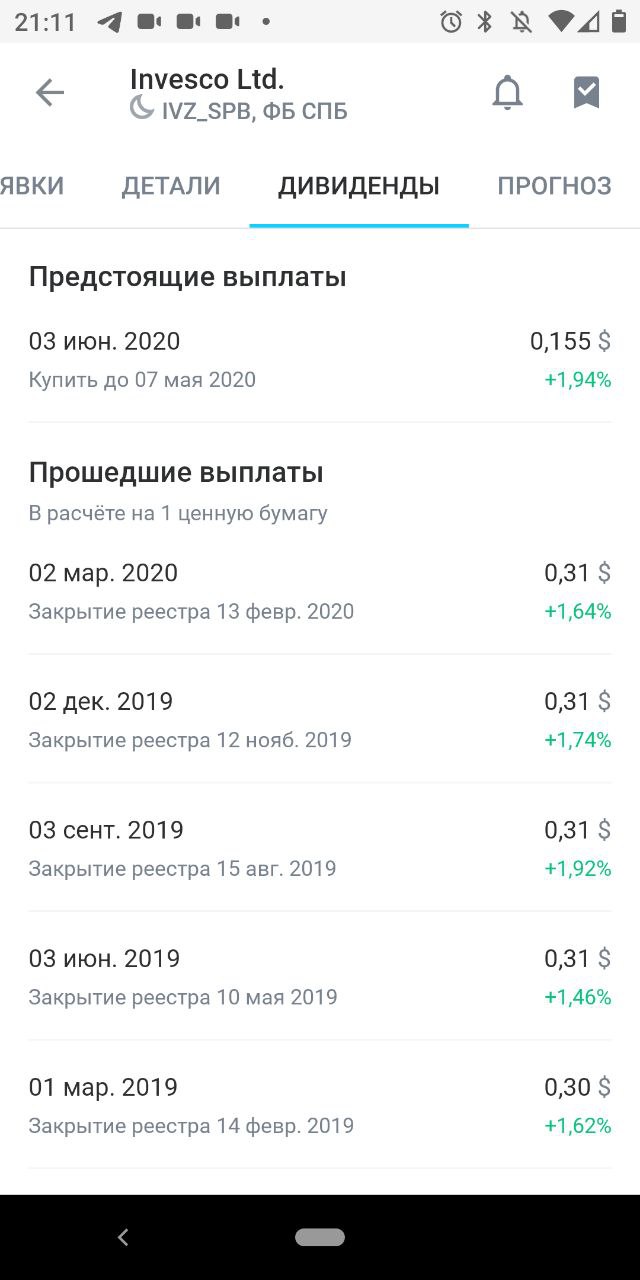Select the Дивиденды tab
The height and width of the screenshot is (1280, 640).
[359, 186]
